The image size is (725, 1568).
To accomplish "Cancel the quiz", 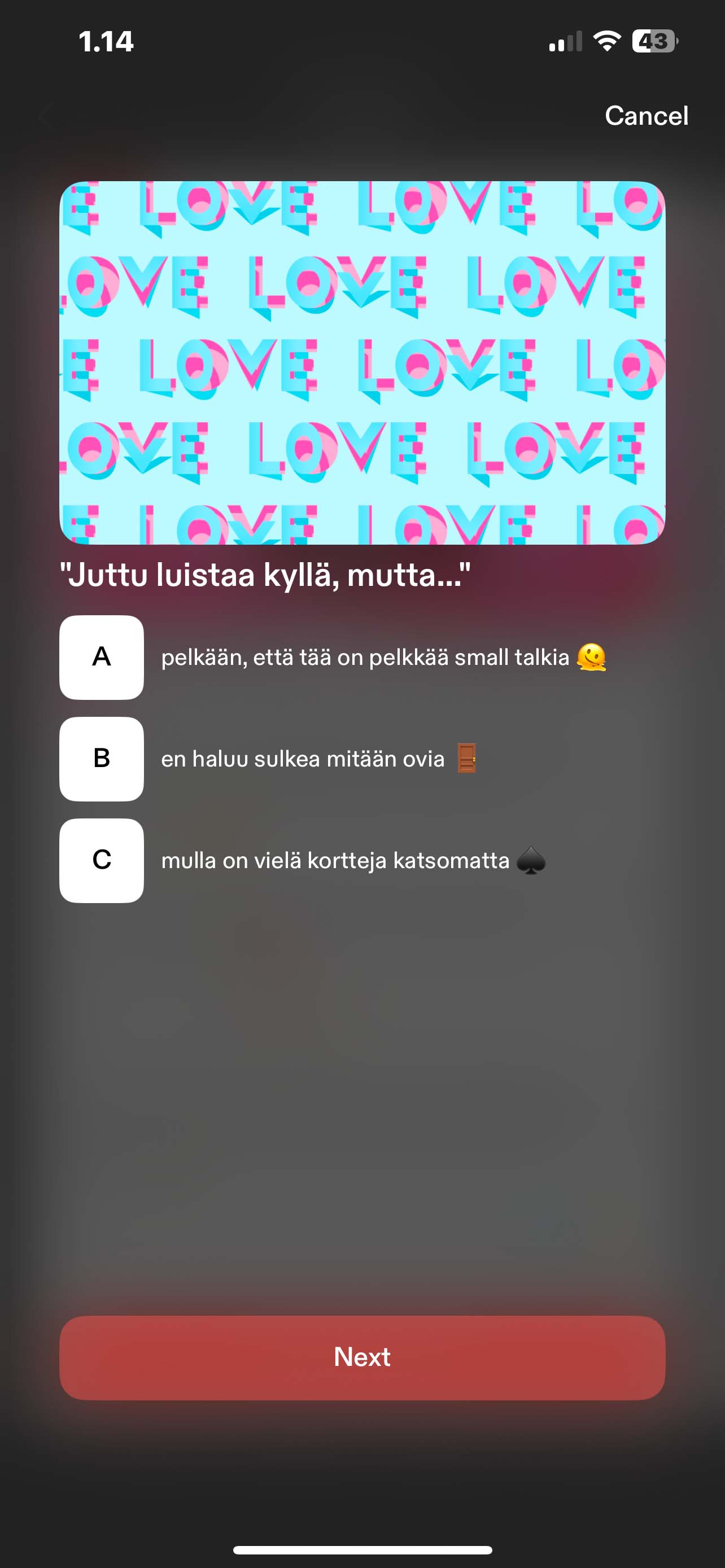I will [x=646, y=116].
